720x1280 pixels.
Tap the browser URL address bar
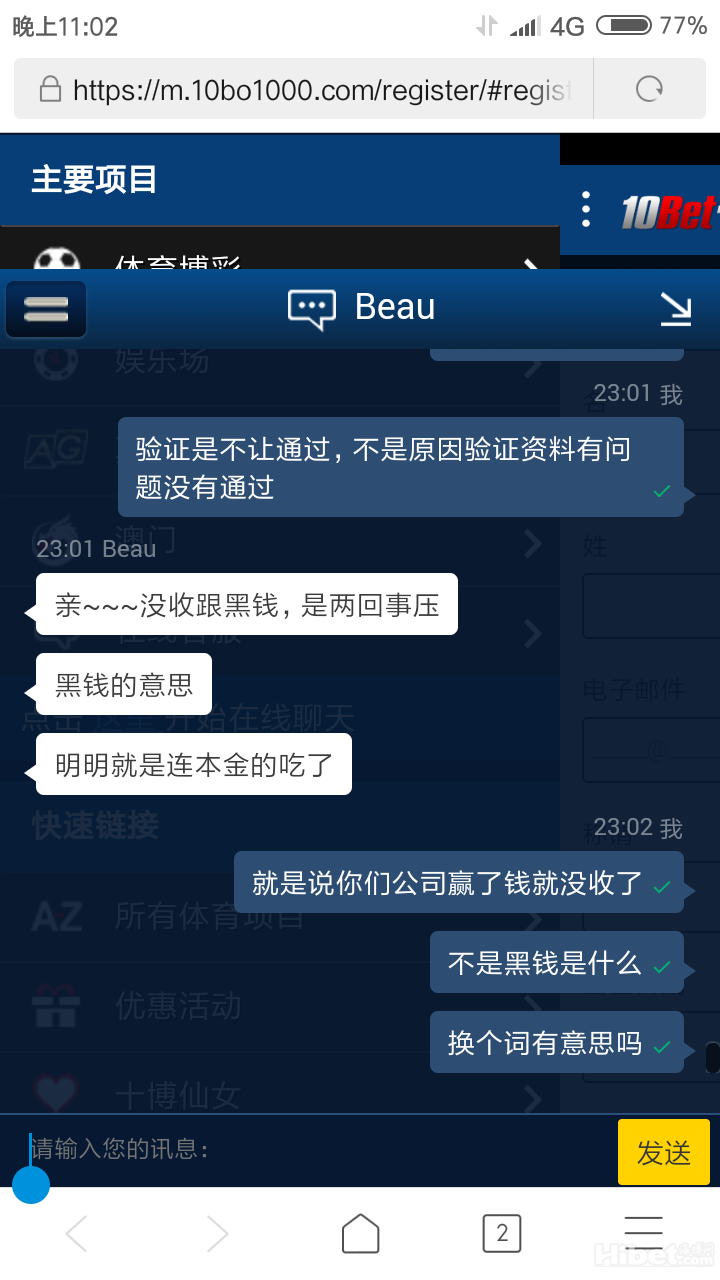coord(310,90)
